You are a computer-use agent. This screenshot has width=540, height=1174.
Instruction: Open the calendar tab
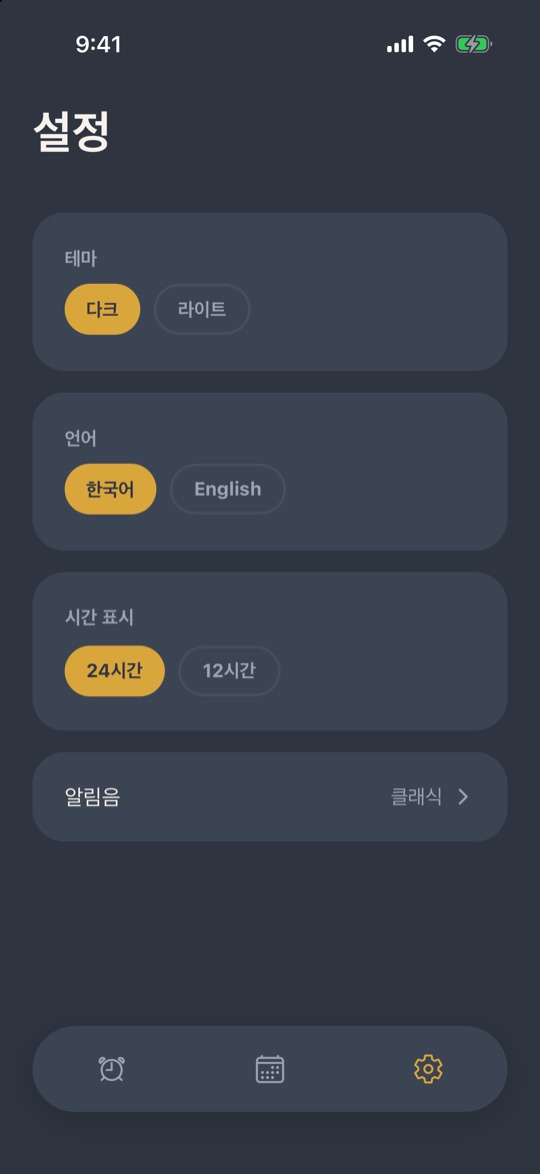pyautogui.click(x=270, y=1068)
